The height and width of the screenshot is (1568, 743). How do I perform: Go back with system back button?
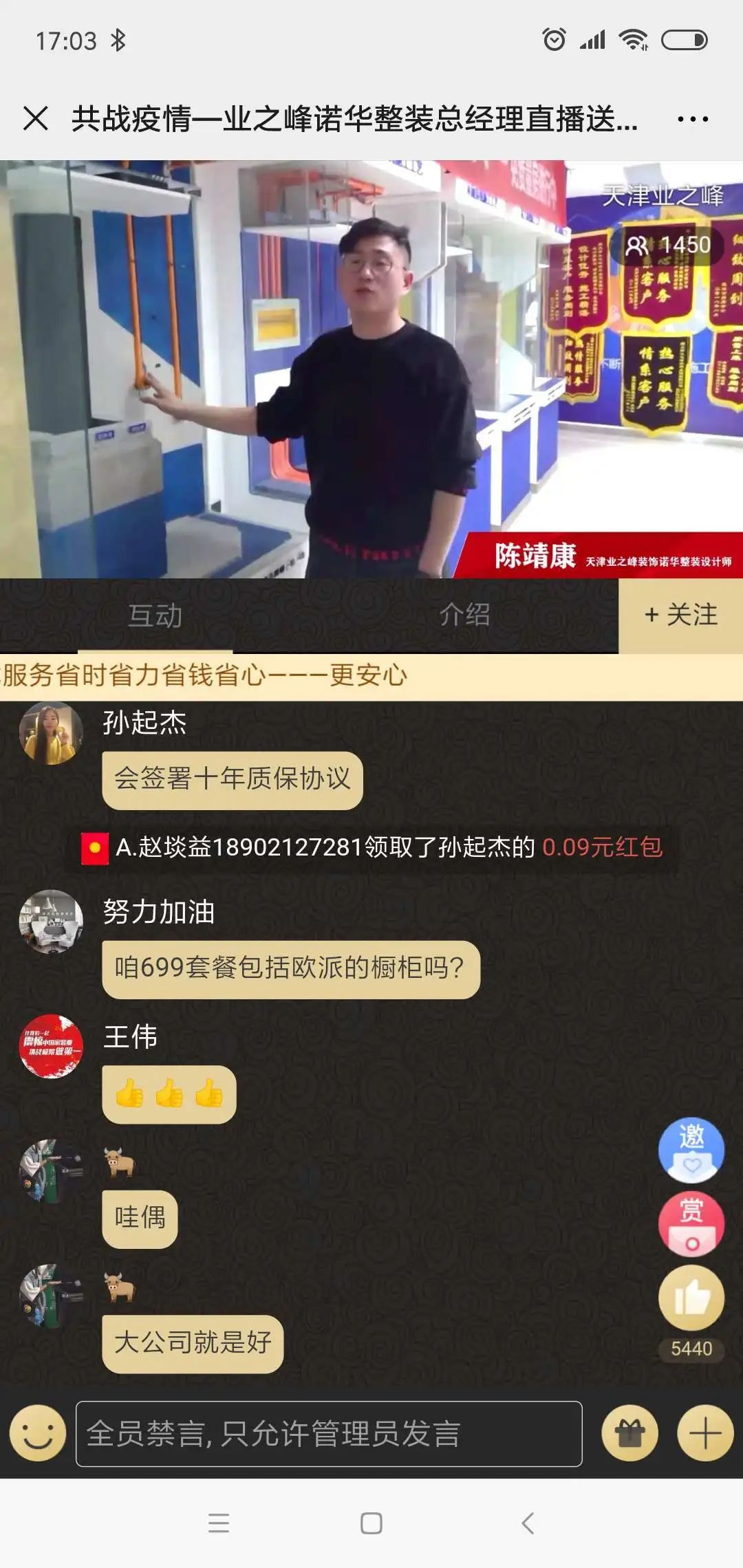pyautogui.click(x=528, y=1523)
